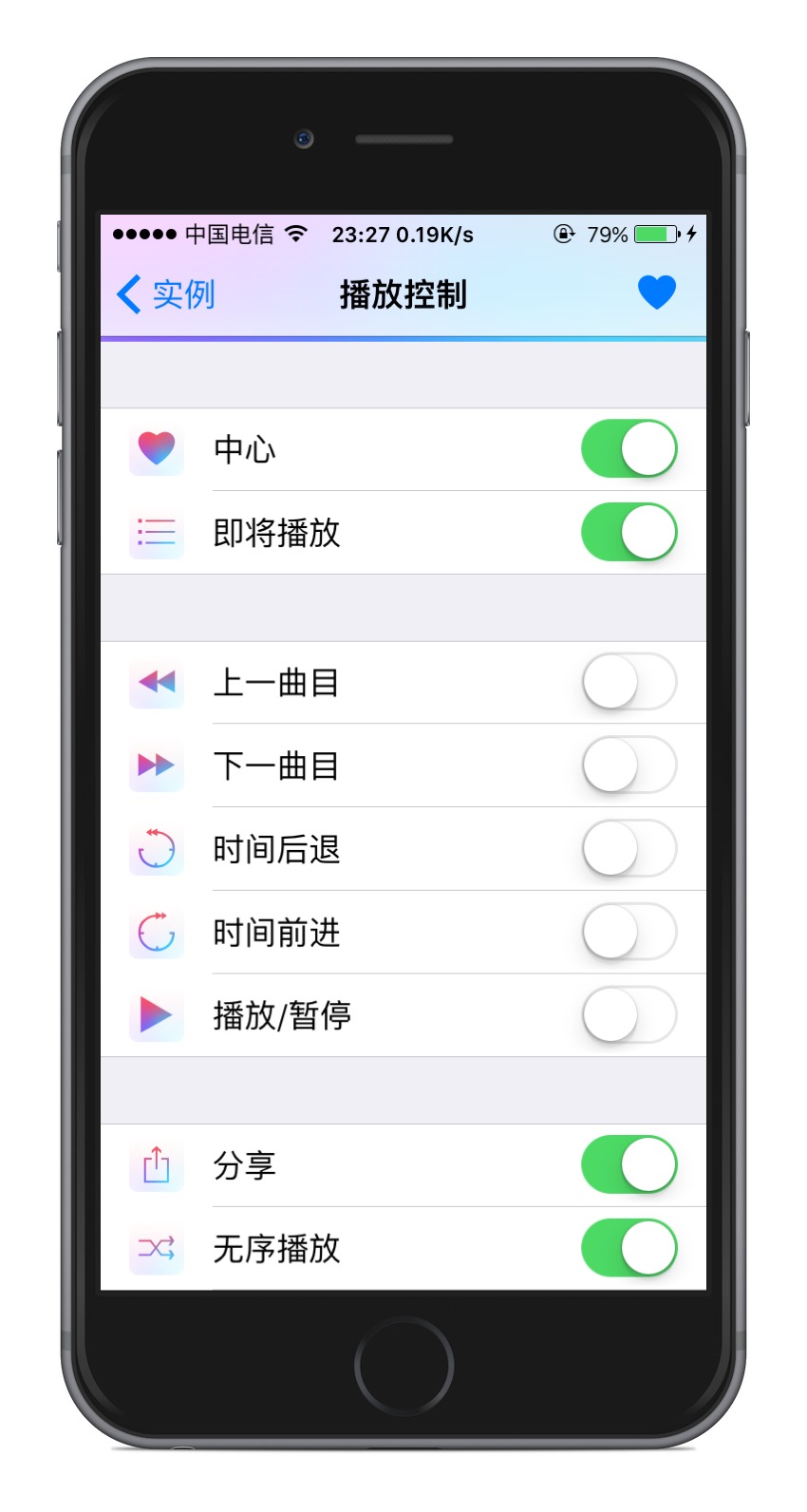Turn off the 中心 switch
The image size is (807, 1512).
pos(629,449)
